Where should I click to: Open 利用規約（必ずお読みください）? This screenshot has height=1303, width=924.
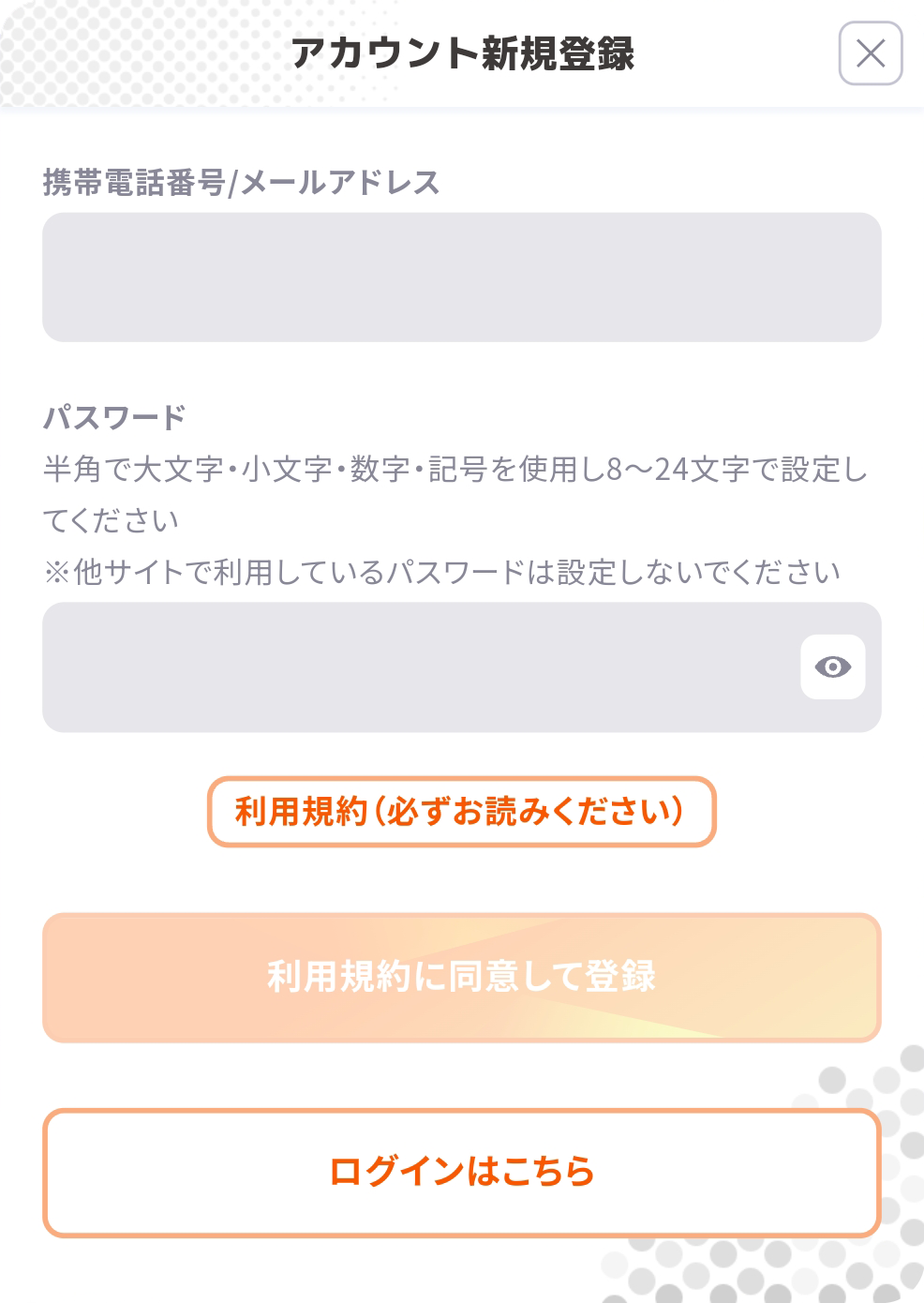[x=461, y=812]
